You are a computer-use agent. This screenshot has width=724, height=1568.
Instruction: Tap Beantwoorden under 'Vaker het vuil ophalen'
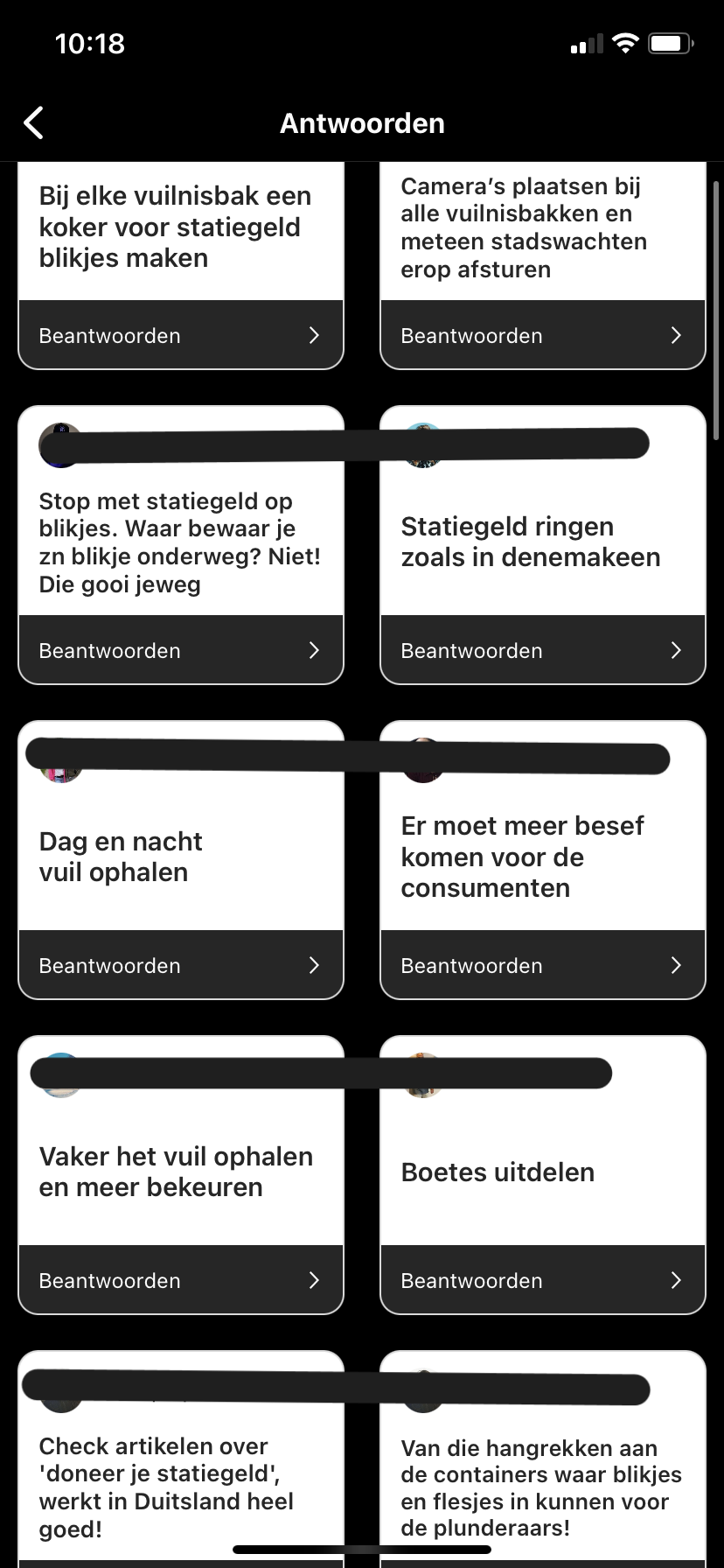click(180, 1280)
